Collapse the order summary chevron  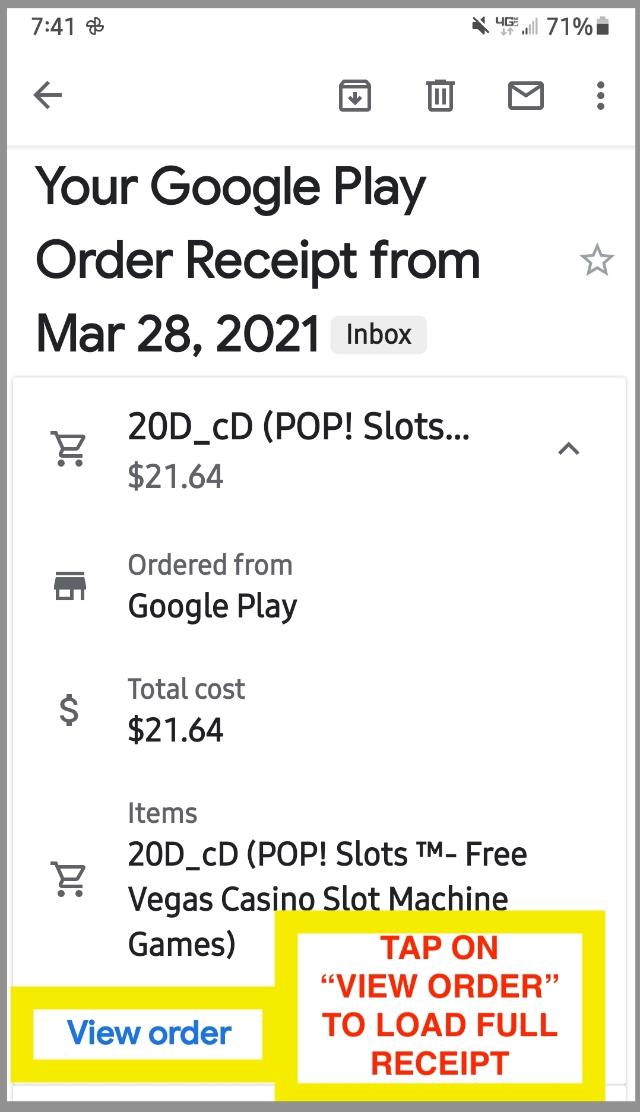(569, 449)
